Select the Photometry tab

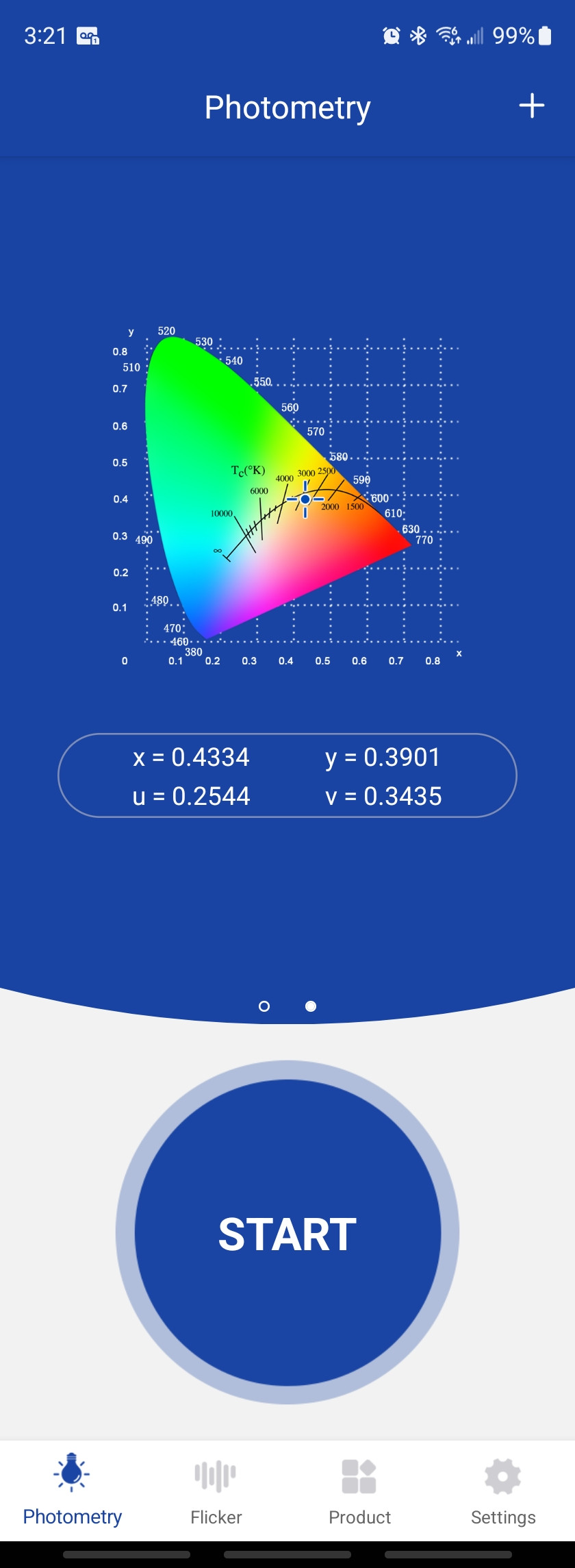coord(72,1490)
